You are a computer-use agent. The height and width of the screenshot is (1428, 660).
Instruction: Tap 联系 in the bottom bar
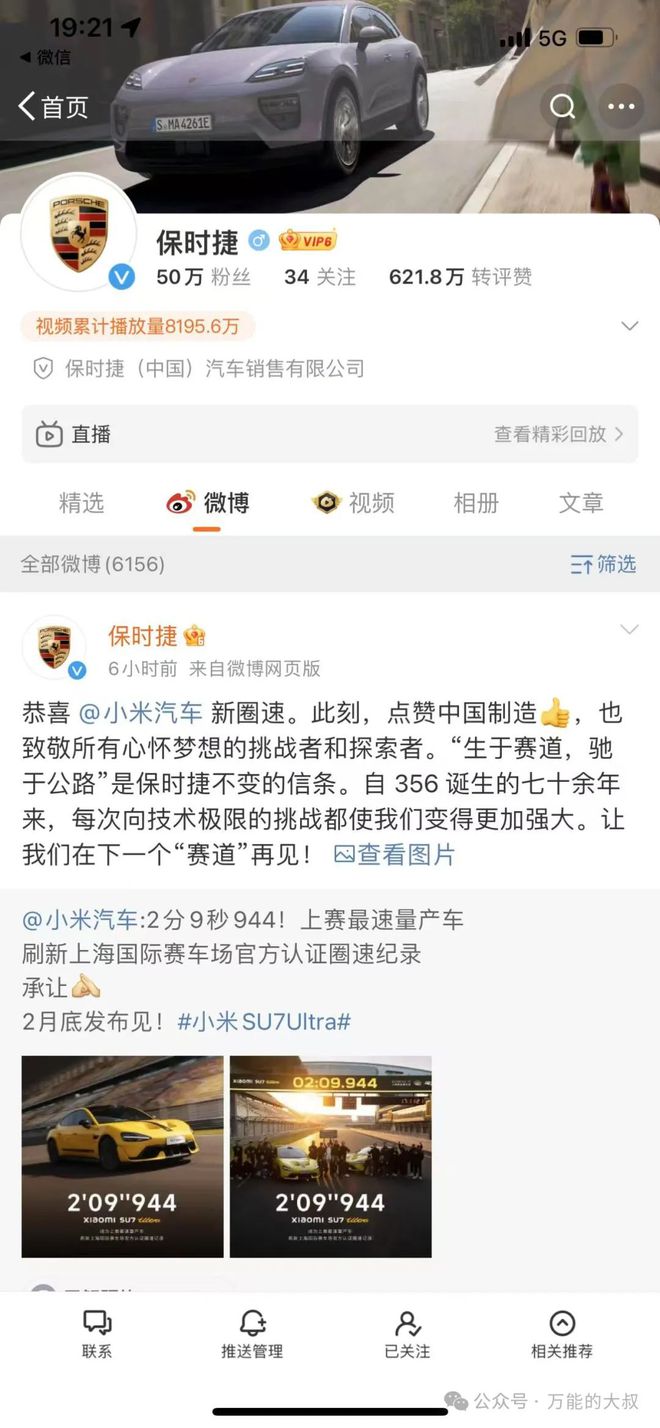[x=97, y=1335]
